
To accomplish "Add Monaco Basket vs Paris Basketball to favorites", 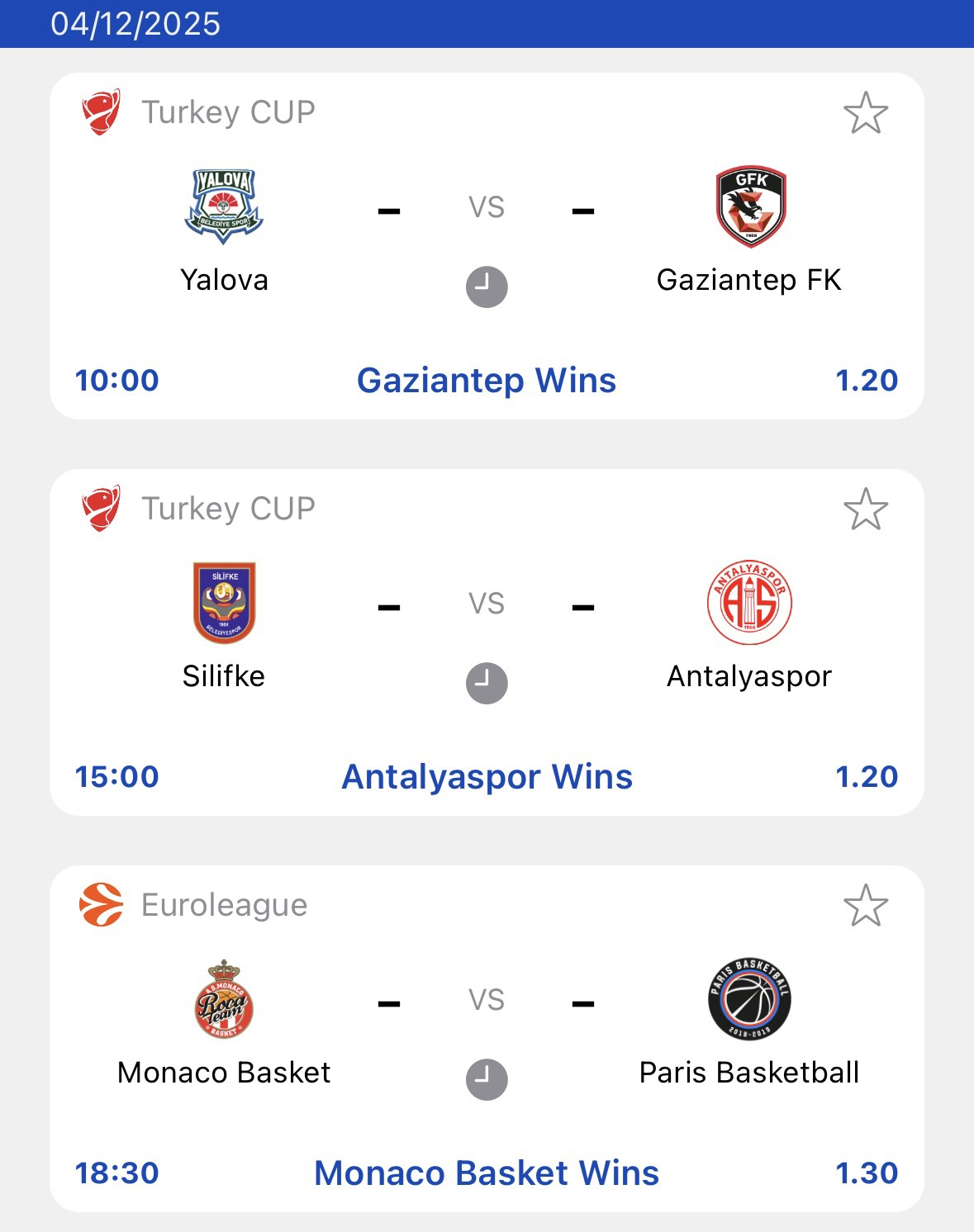I will point(865,906).
